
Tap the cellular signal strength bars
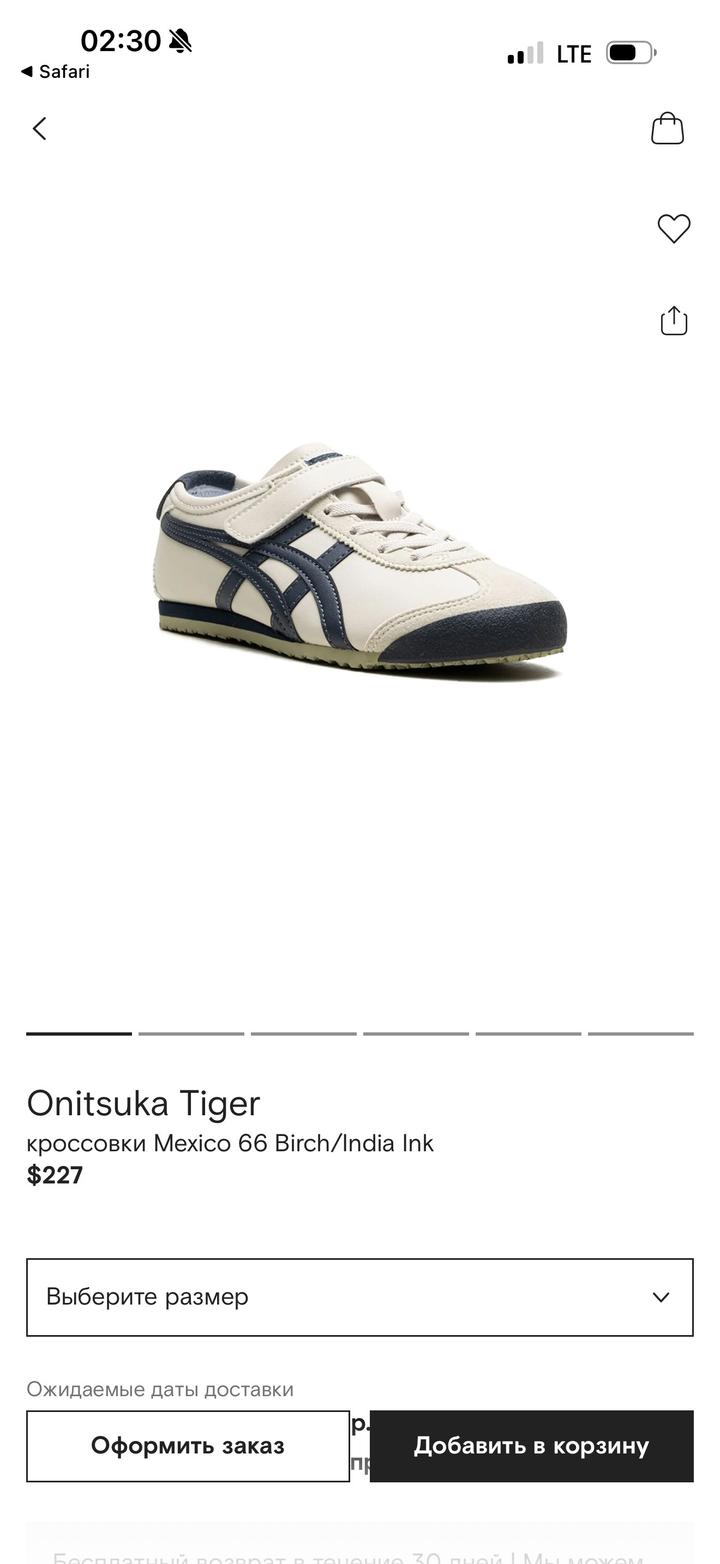pyautogui.click(x=524, y=53)
